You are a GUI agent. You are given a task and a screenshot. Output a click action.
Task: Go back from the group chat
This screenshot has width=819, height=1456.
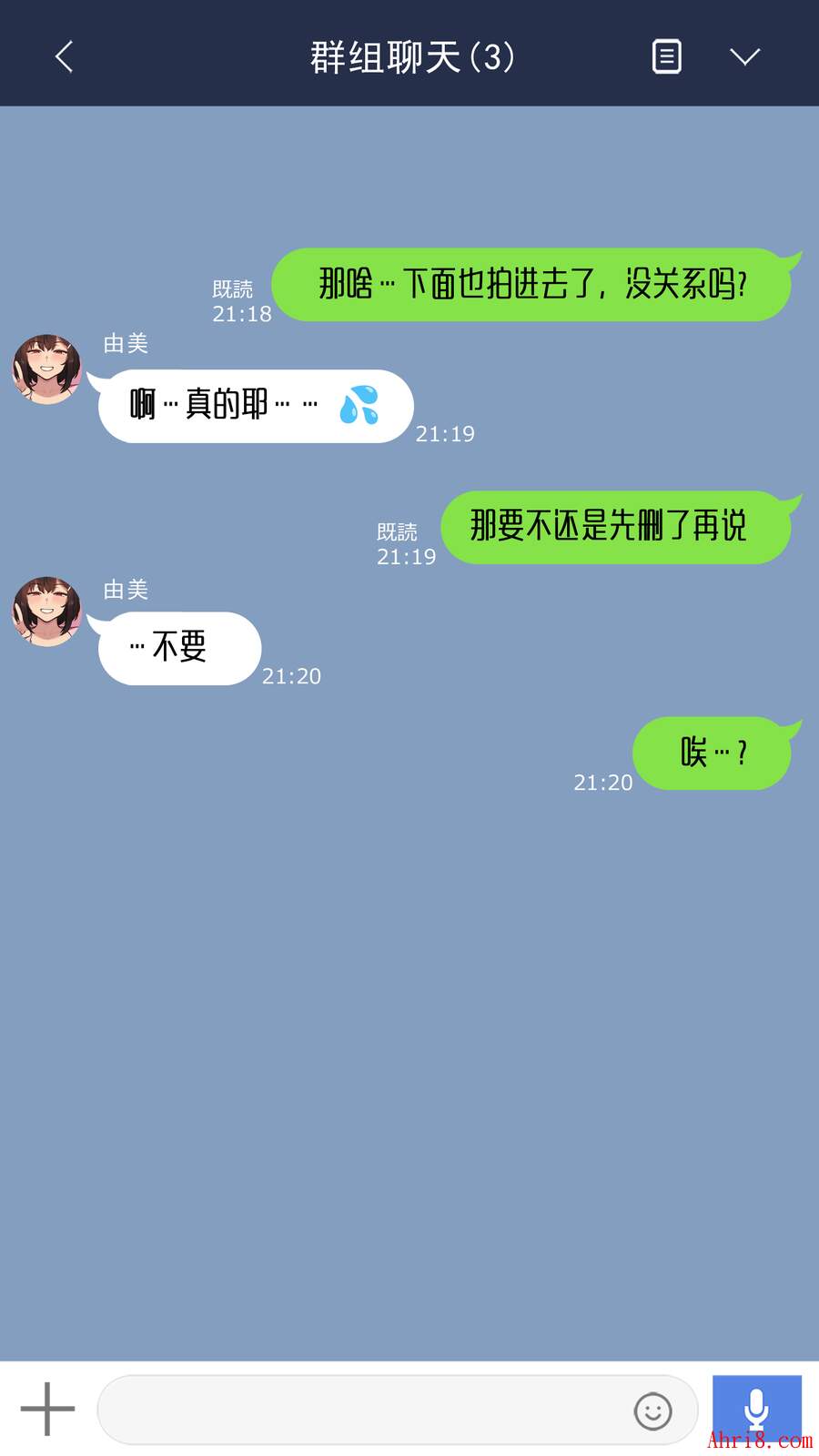pyautogui.click(x=64, y=56)
